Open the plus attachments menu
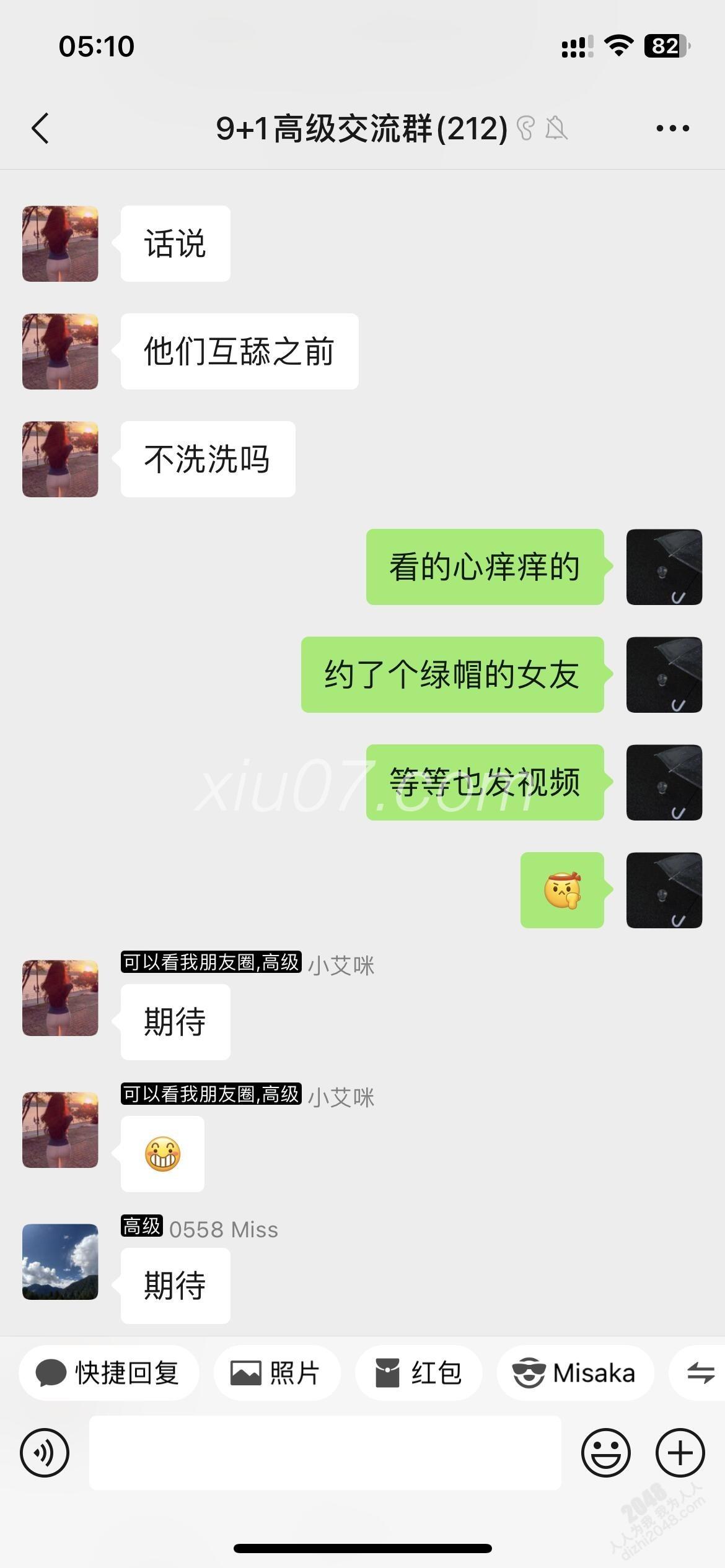Image resolution: width=725 pixels, height=1568 pixels. click(x=680, y=1452)
